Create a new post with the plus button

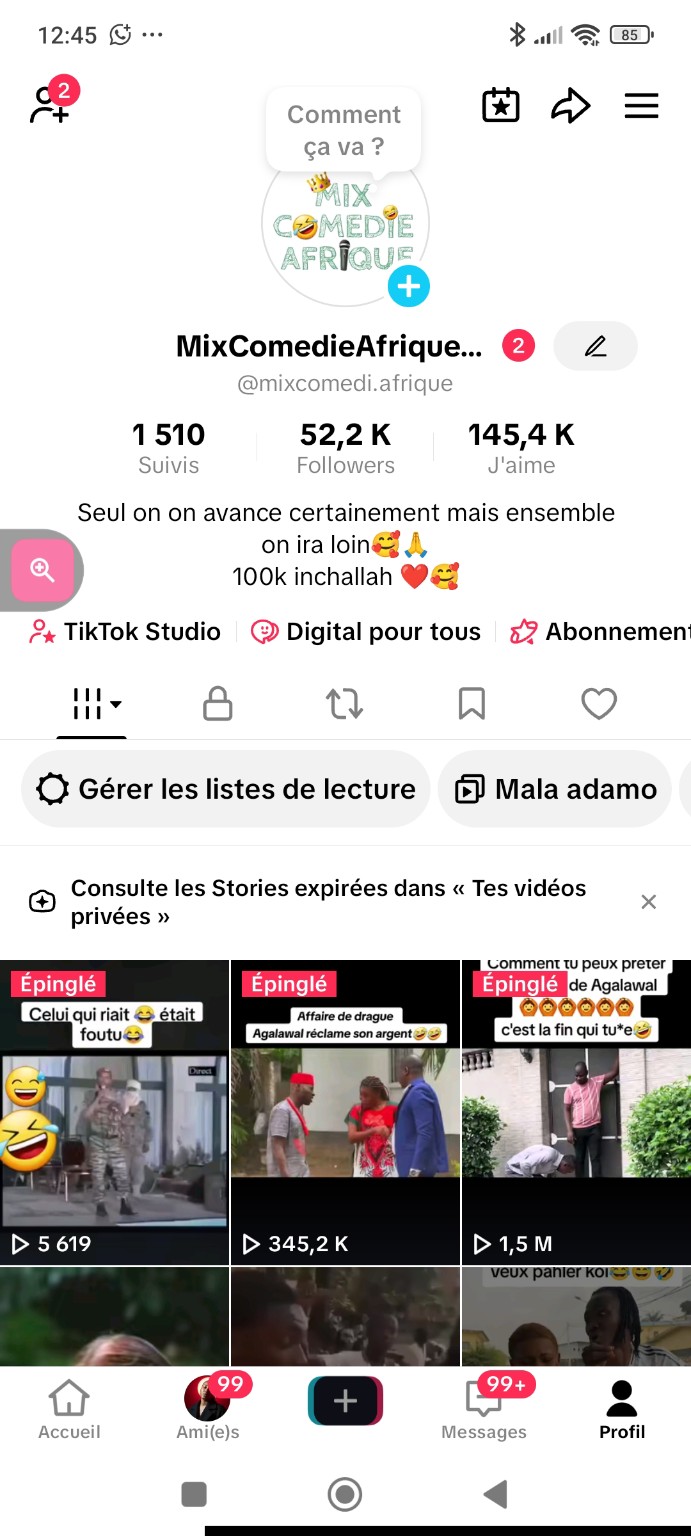(x=345, y=1401)
